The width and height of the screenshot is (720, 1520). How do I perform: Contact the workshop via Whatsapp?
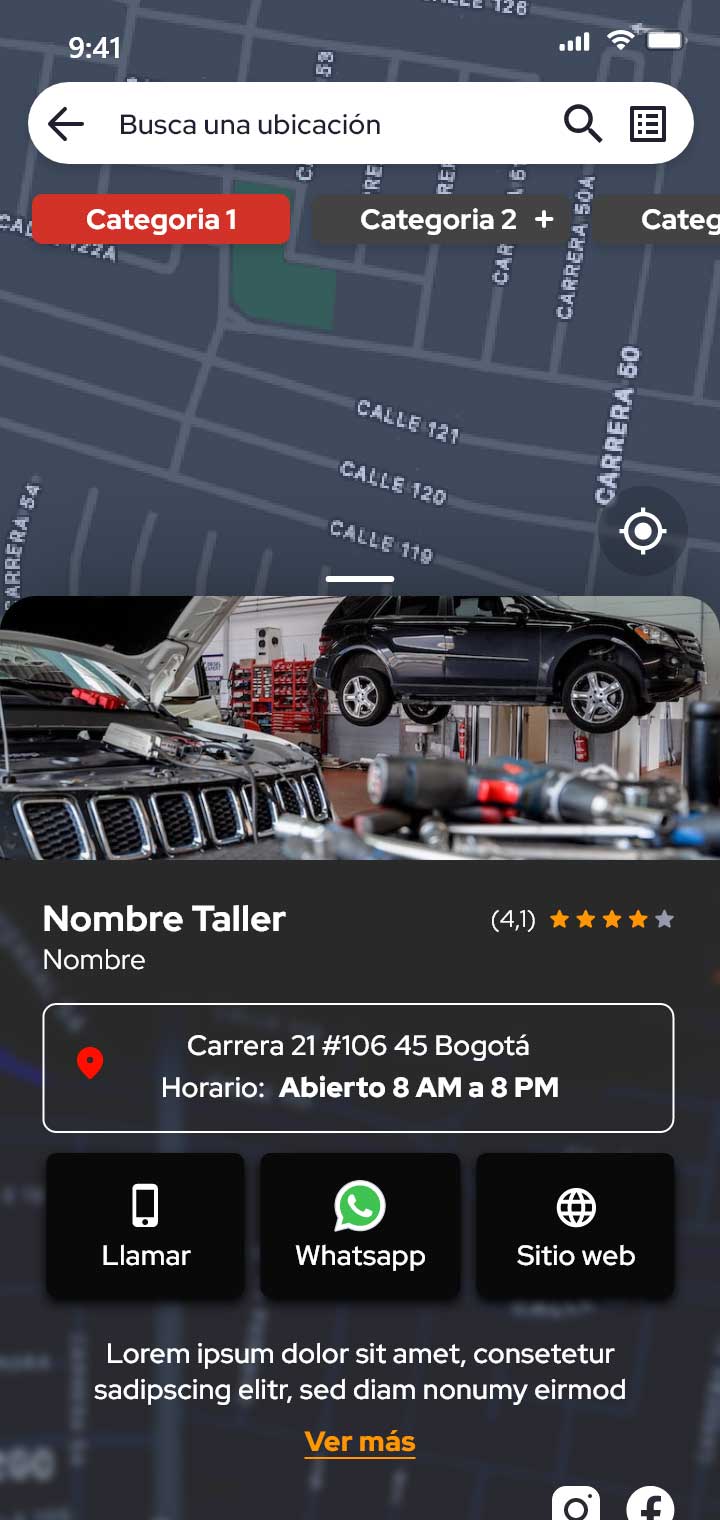point(360,1226)
